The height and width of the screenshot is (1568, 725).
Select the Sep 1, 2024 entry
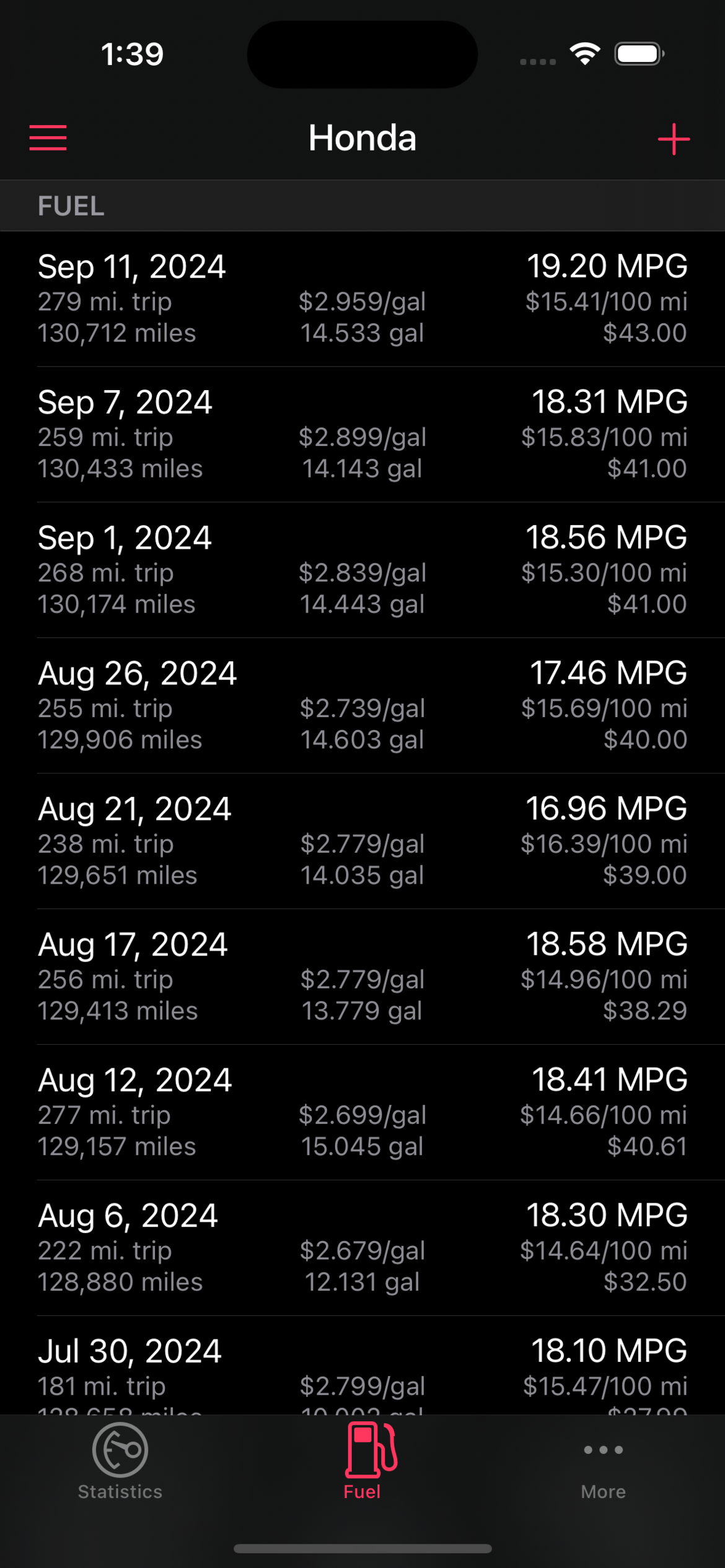click(362, 570)
